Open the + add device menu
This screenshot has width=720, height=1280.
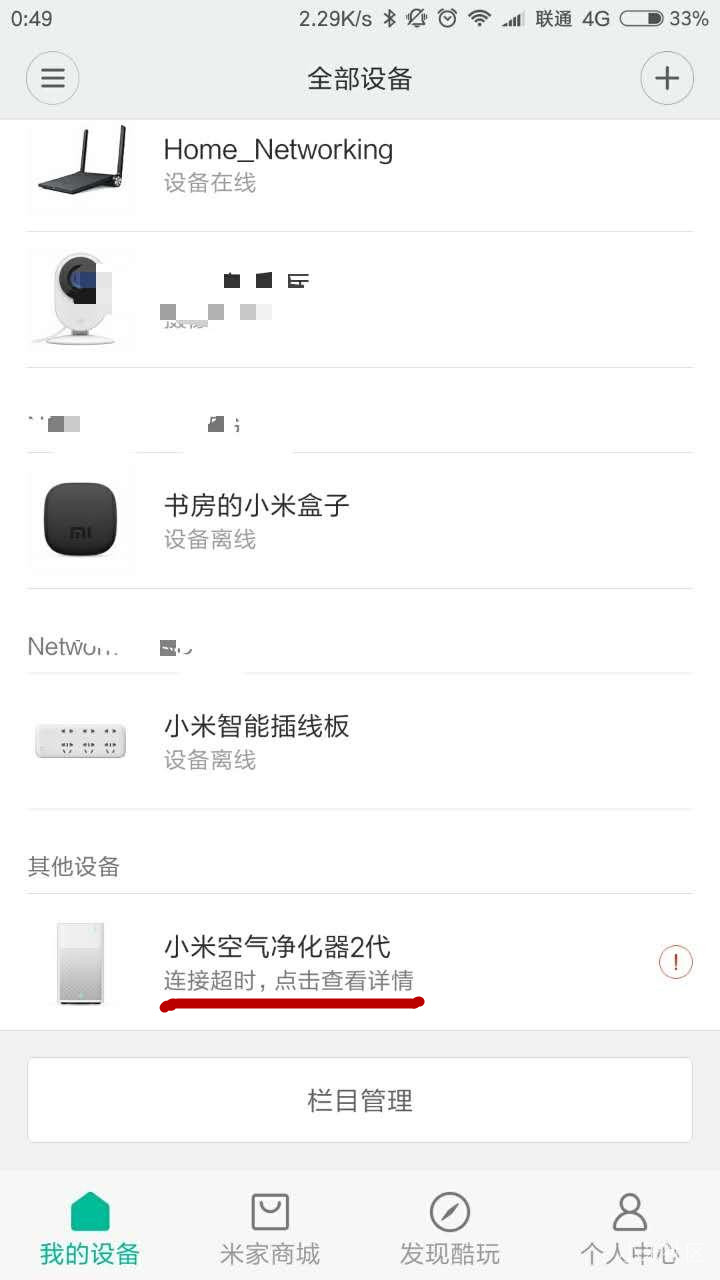[x=666, y=78]
